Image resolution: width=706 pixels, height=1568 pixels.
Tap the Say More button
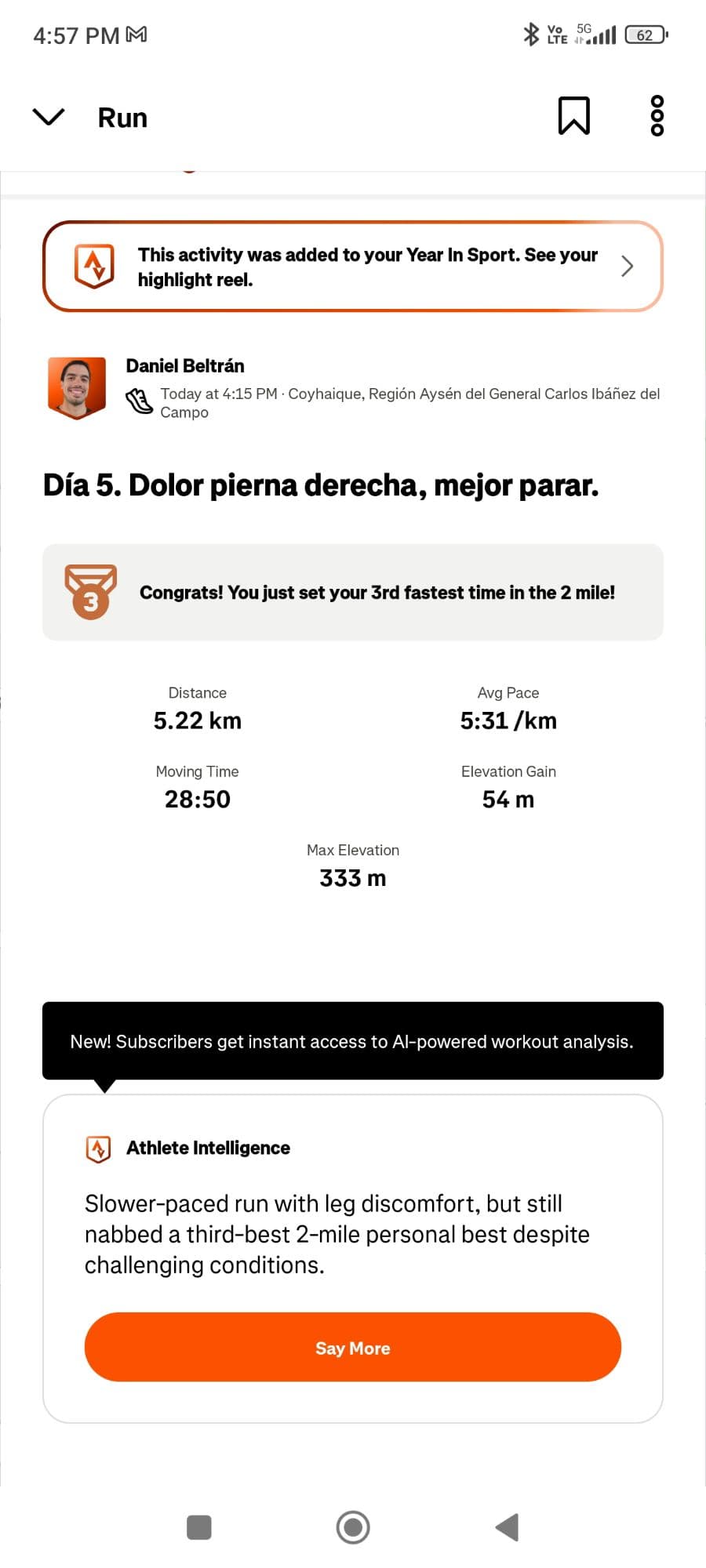coord(353,1348)
